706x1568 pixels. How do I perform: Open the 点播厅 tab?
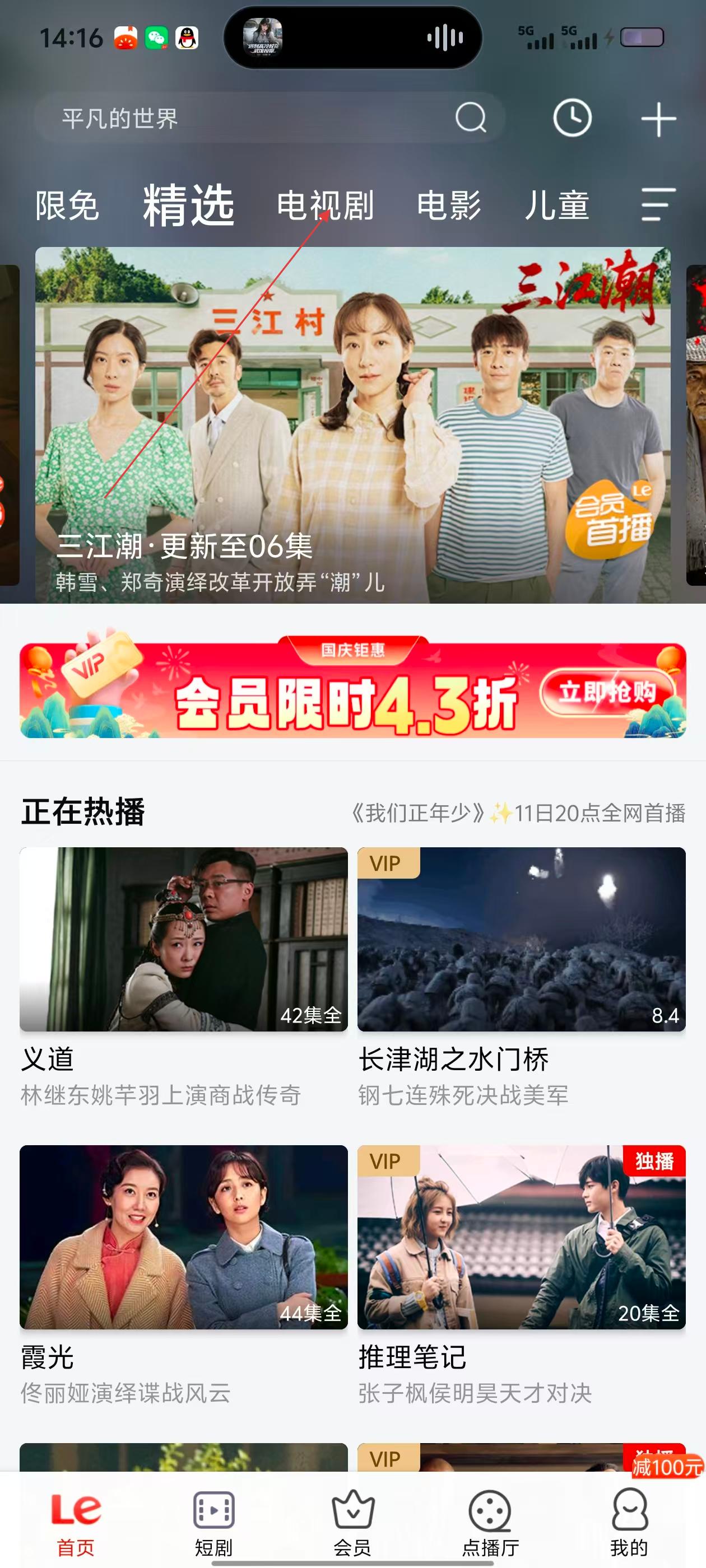click(x=490, y=1522)
